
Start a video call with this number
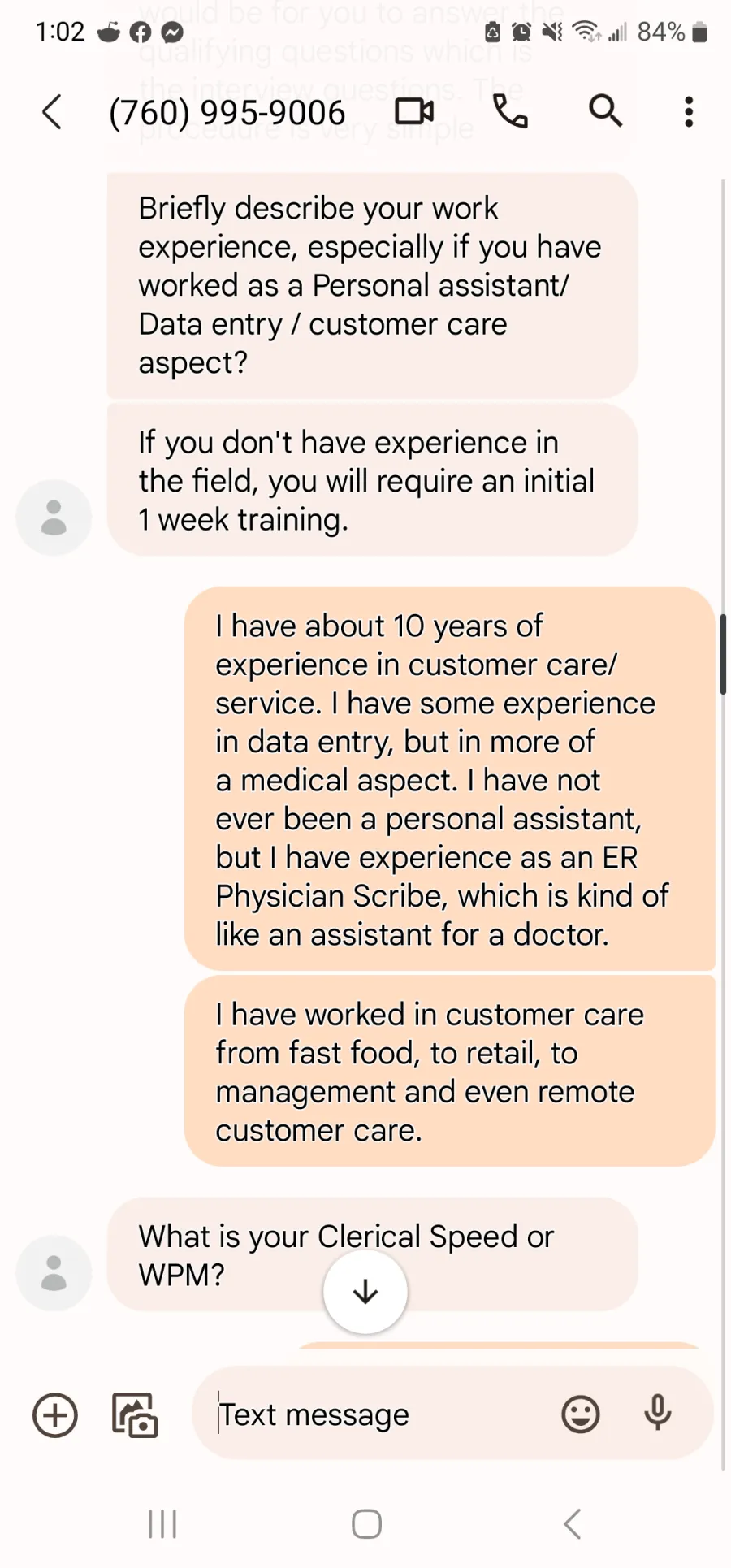414,111
